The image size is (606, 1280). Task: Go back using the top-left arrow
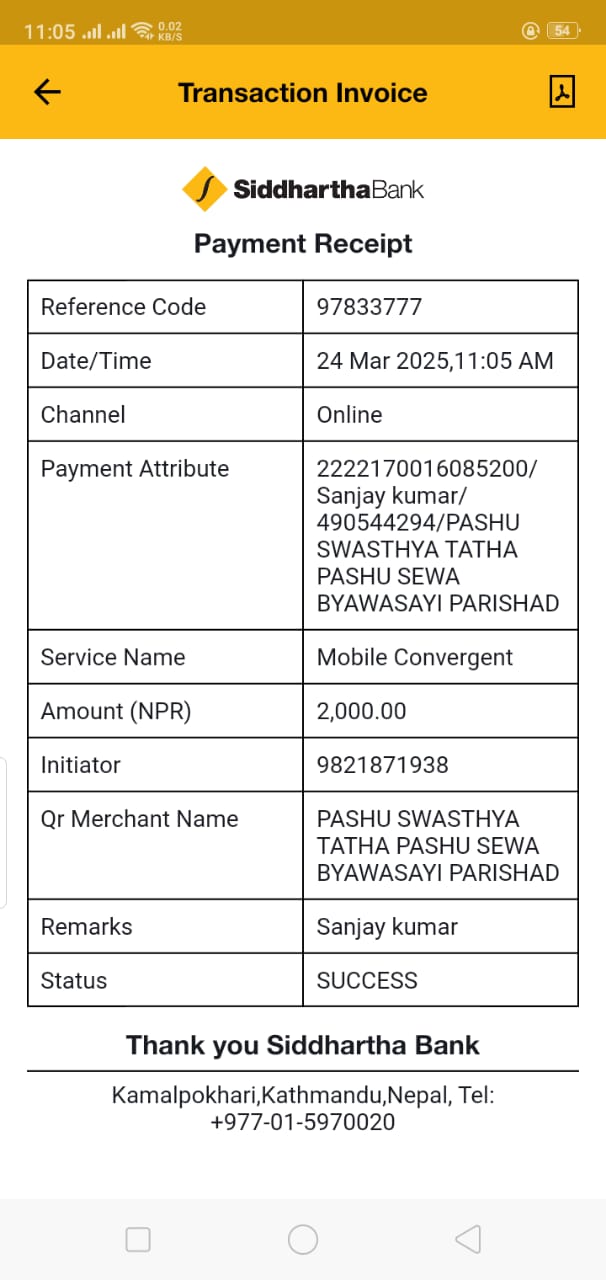click(47, 92)
